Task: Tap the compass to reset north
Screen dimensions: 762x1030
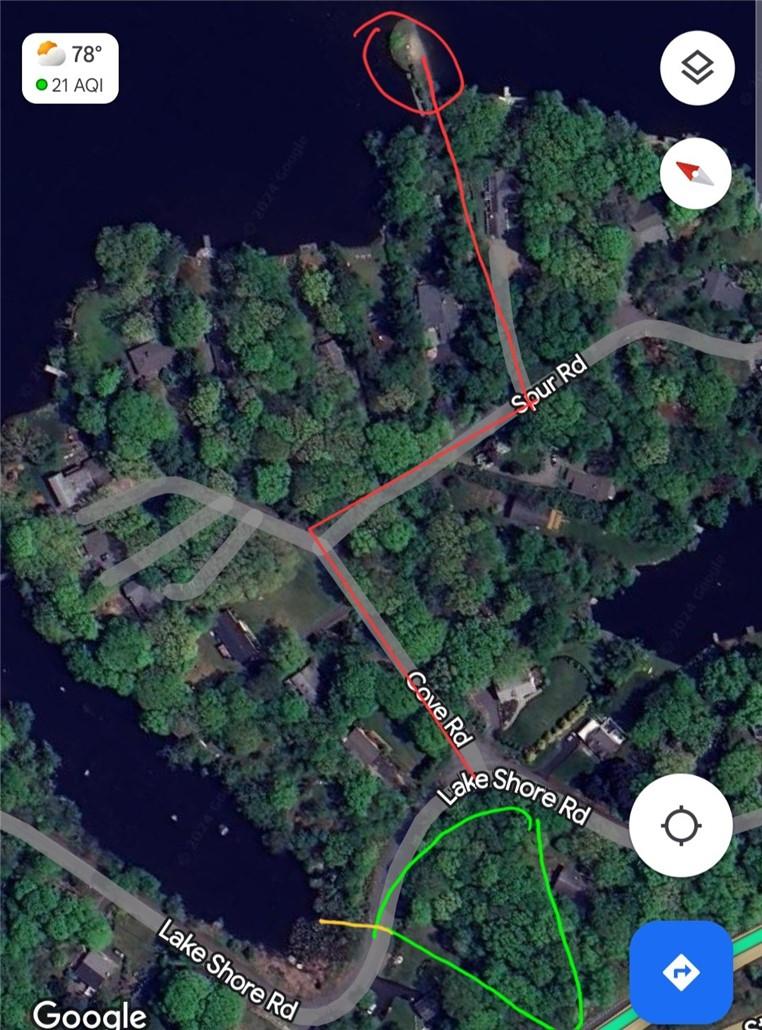Action: tap(696, 174)
